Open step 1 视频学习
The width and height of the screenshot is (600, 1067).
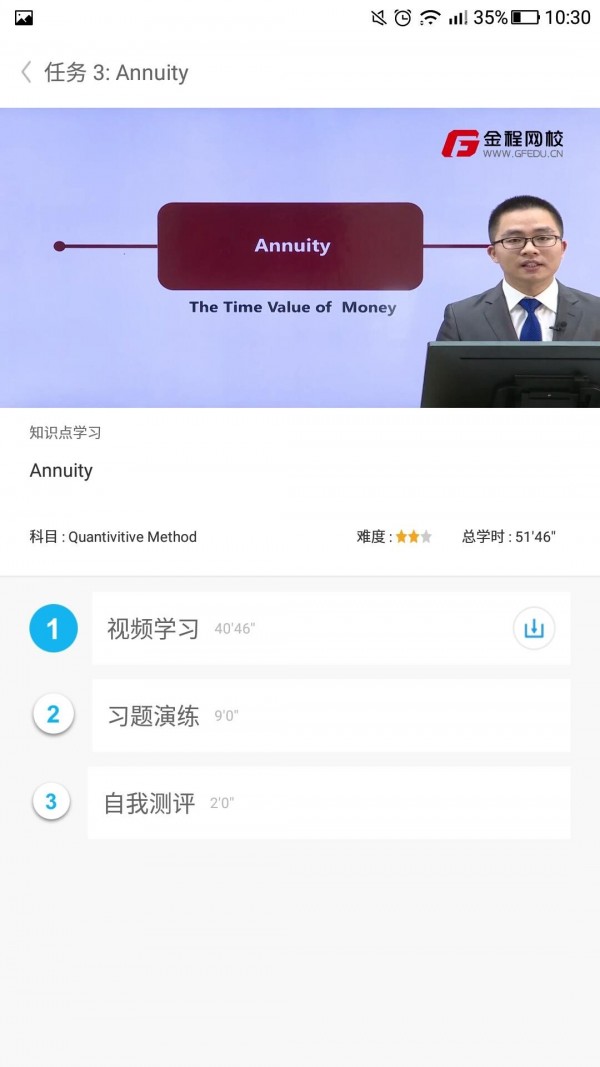click(300, 629)
